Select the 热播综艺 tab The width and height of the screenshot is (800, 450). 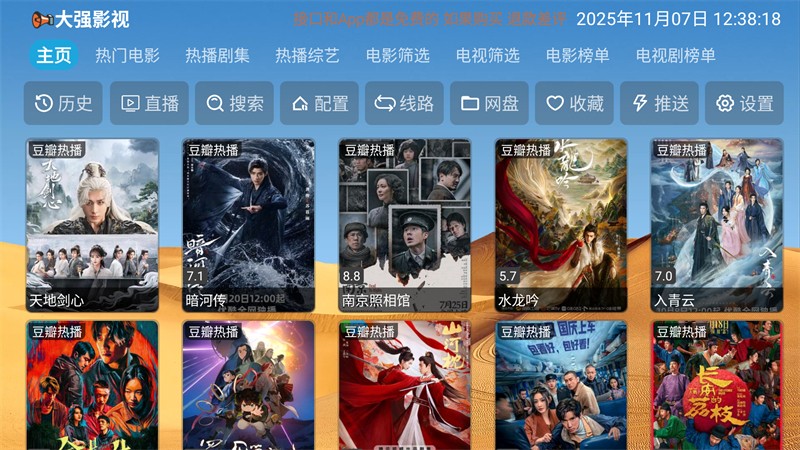307,56
